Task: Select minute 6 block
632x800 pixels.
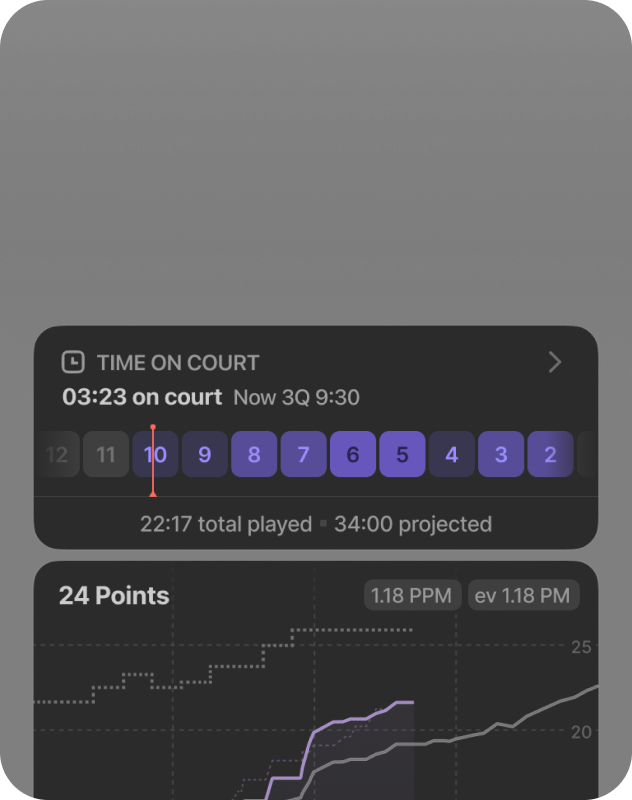Action: coord(353,455)
